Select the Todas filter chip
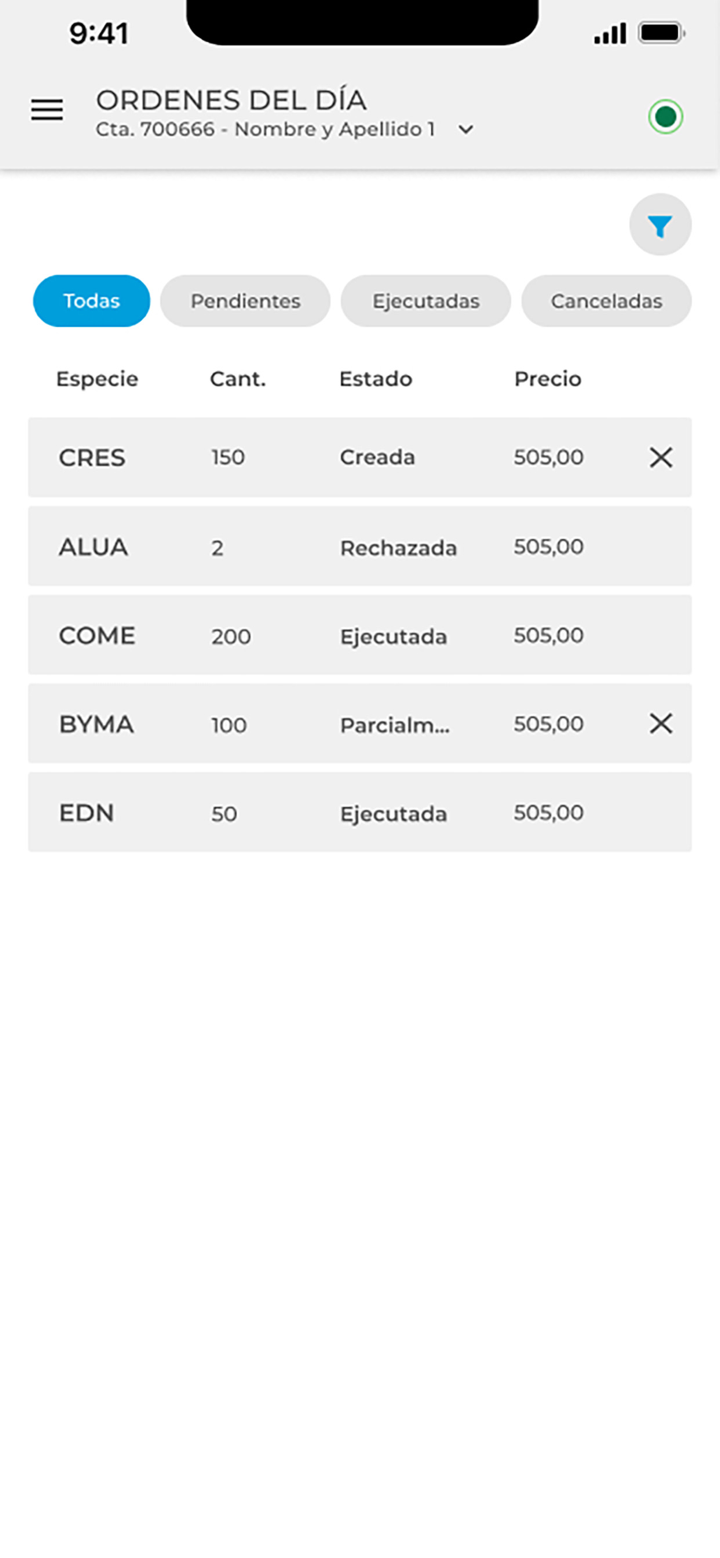This screenshot has width=720, height=1558. tap(91, 301)
